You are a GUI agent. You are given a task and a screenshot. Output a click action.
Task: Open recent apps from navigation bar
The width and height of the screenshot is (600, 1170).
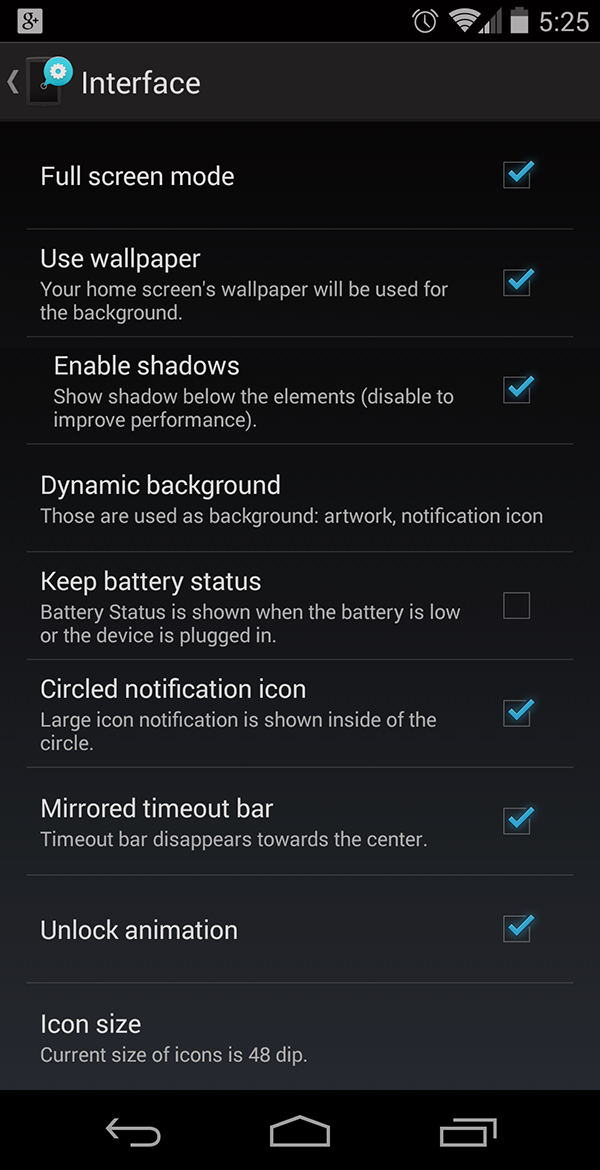[467, 1131]
